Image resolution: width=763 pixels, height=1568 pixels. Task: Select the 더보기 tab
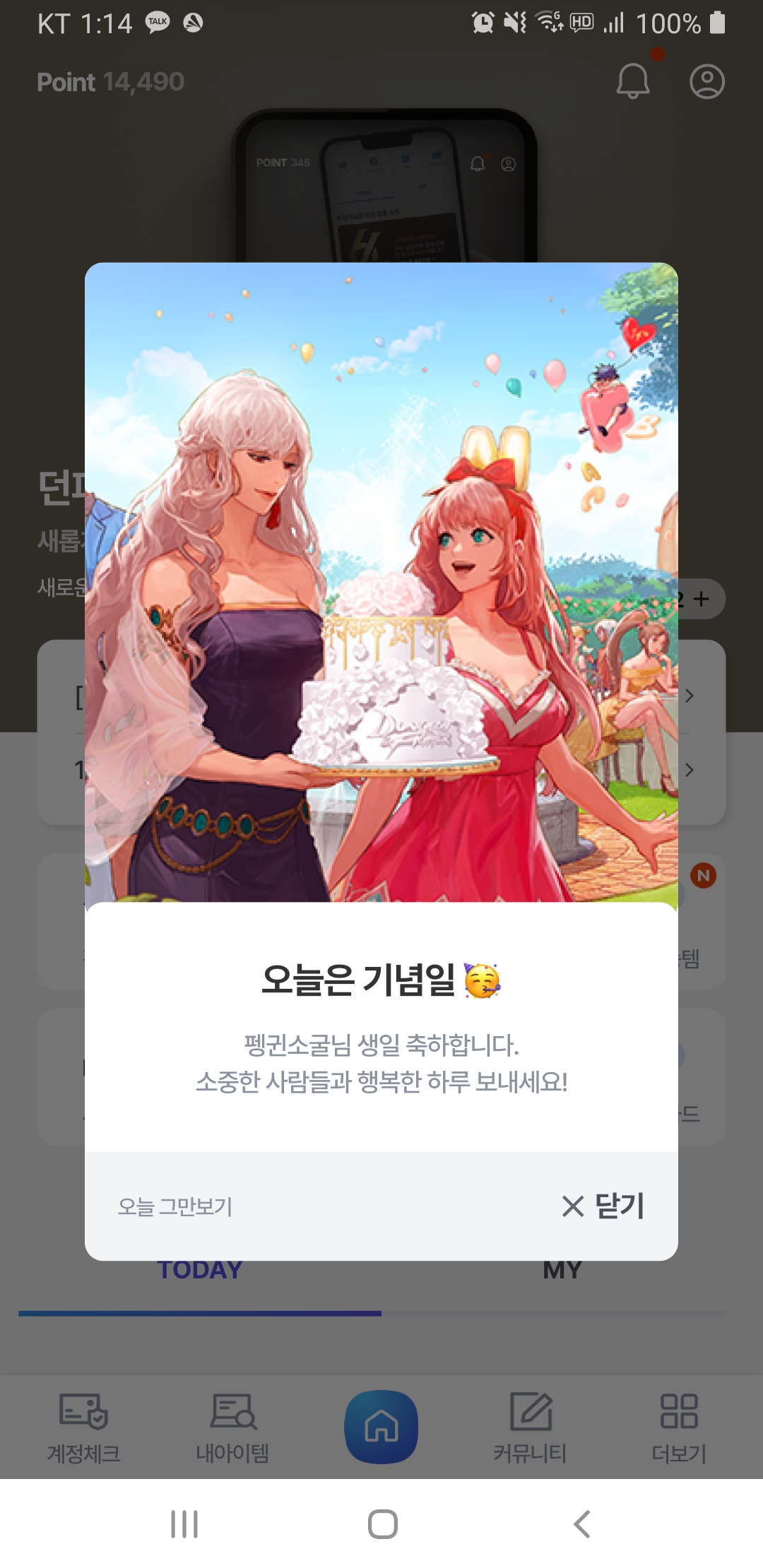678,1428
